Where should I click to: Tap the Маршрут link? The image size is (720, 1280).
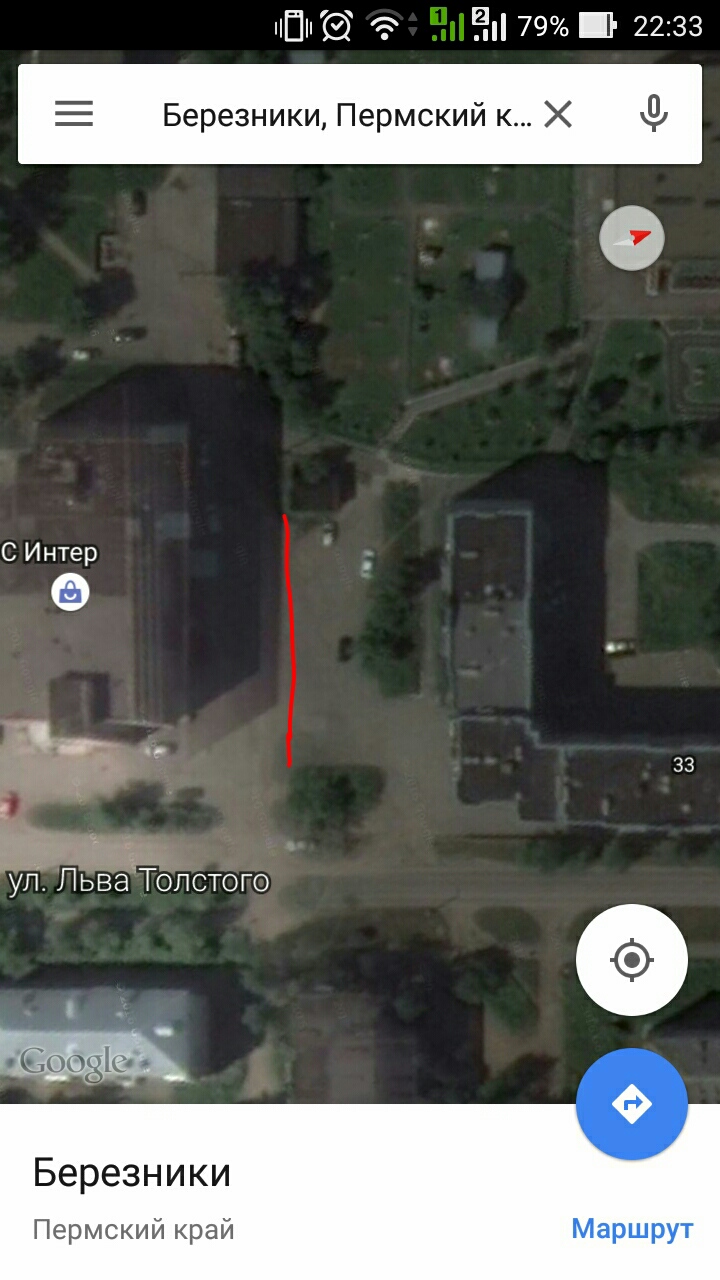[x=631, y=1228]
